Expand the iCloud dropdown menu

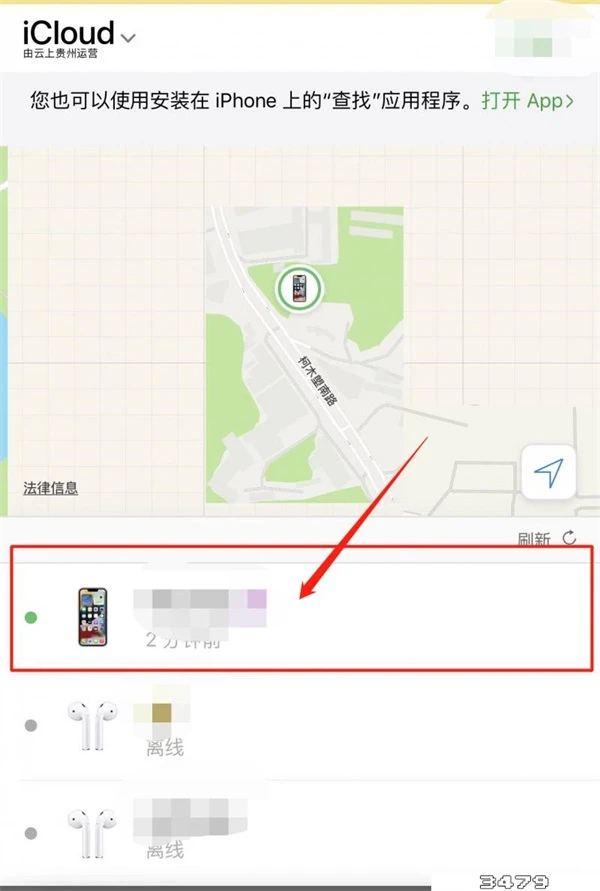[128, 36]
